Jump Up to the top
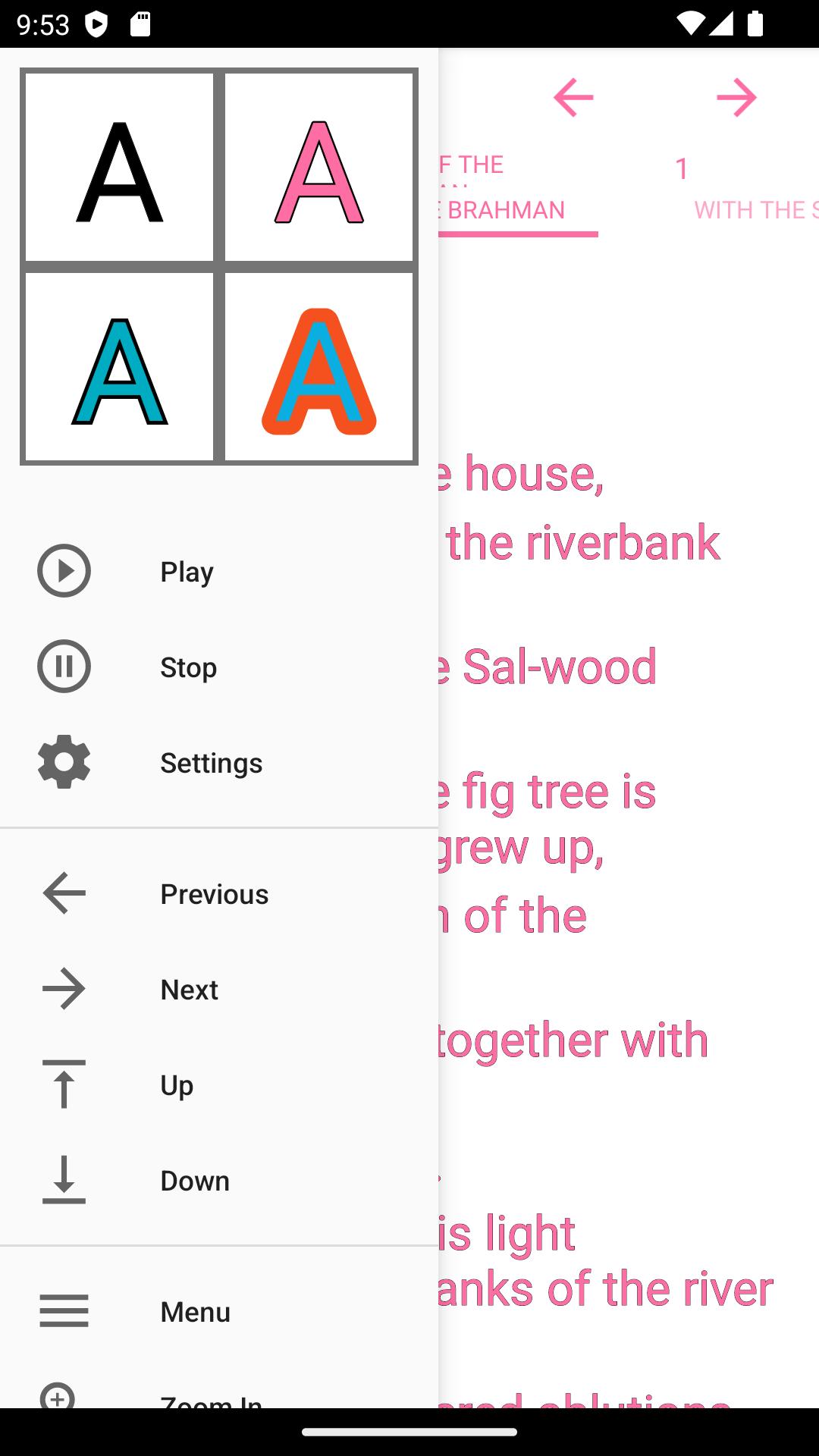Viewport: 819px width, 1456px height. tap(219, 1084)
